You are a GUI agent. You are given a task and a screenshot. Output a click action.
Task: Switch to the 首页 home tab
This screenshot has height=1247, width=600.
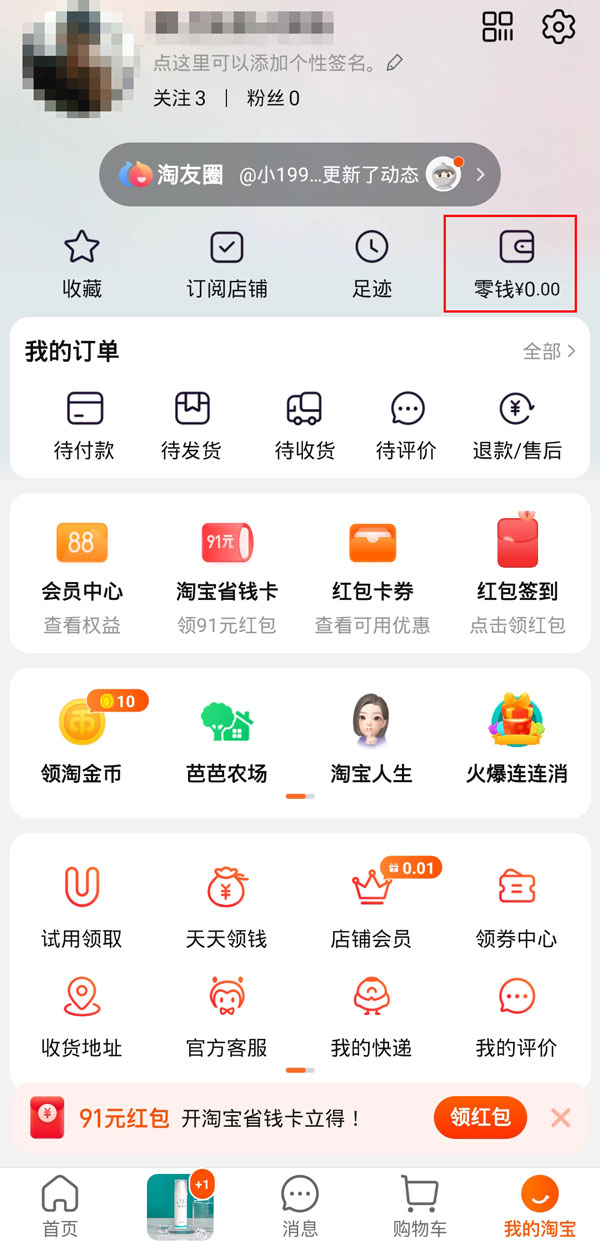tap(60, 1206)
